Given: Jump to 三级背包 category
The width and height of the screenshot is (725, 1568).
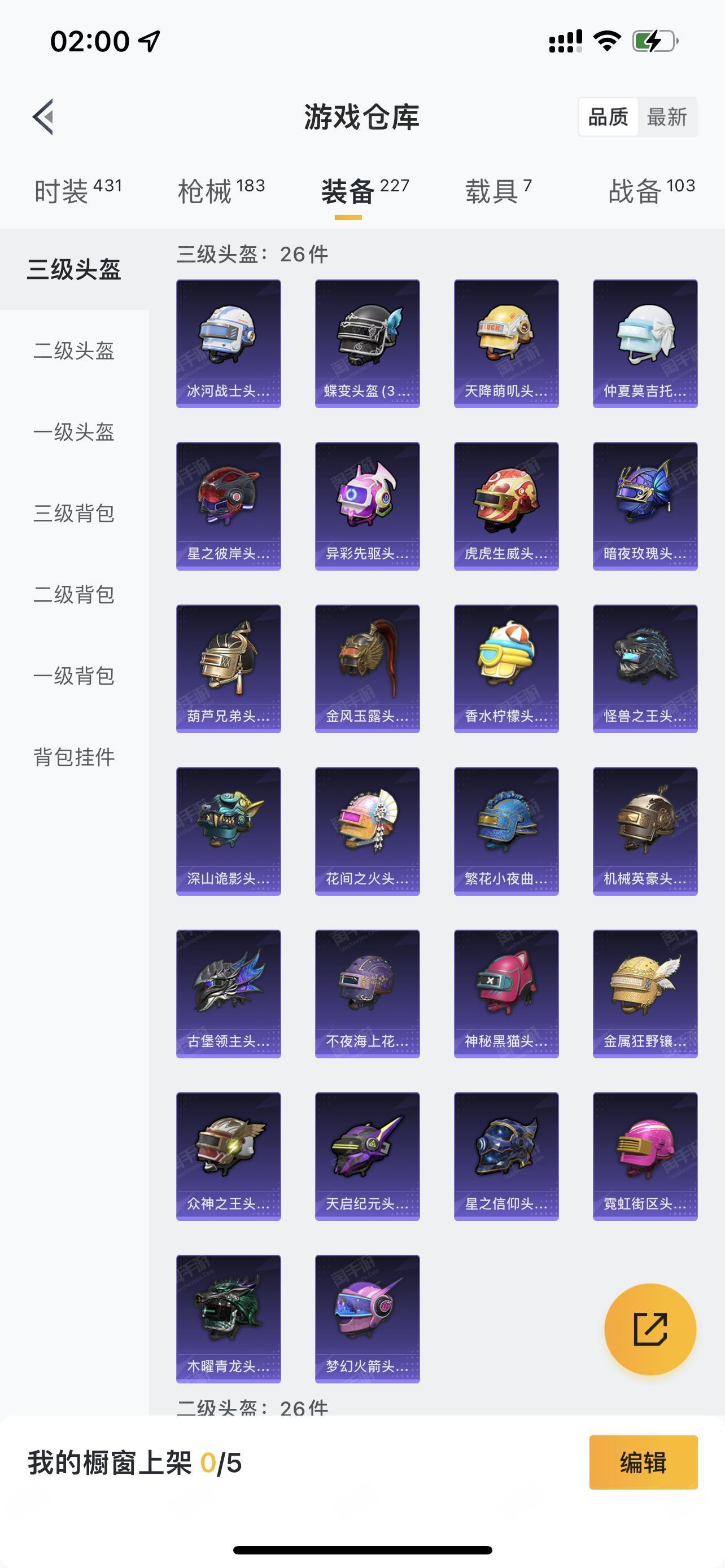Looking at the screenshot, I should 75,513.
